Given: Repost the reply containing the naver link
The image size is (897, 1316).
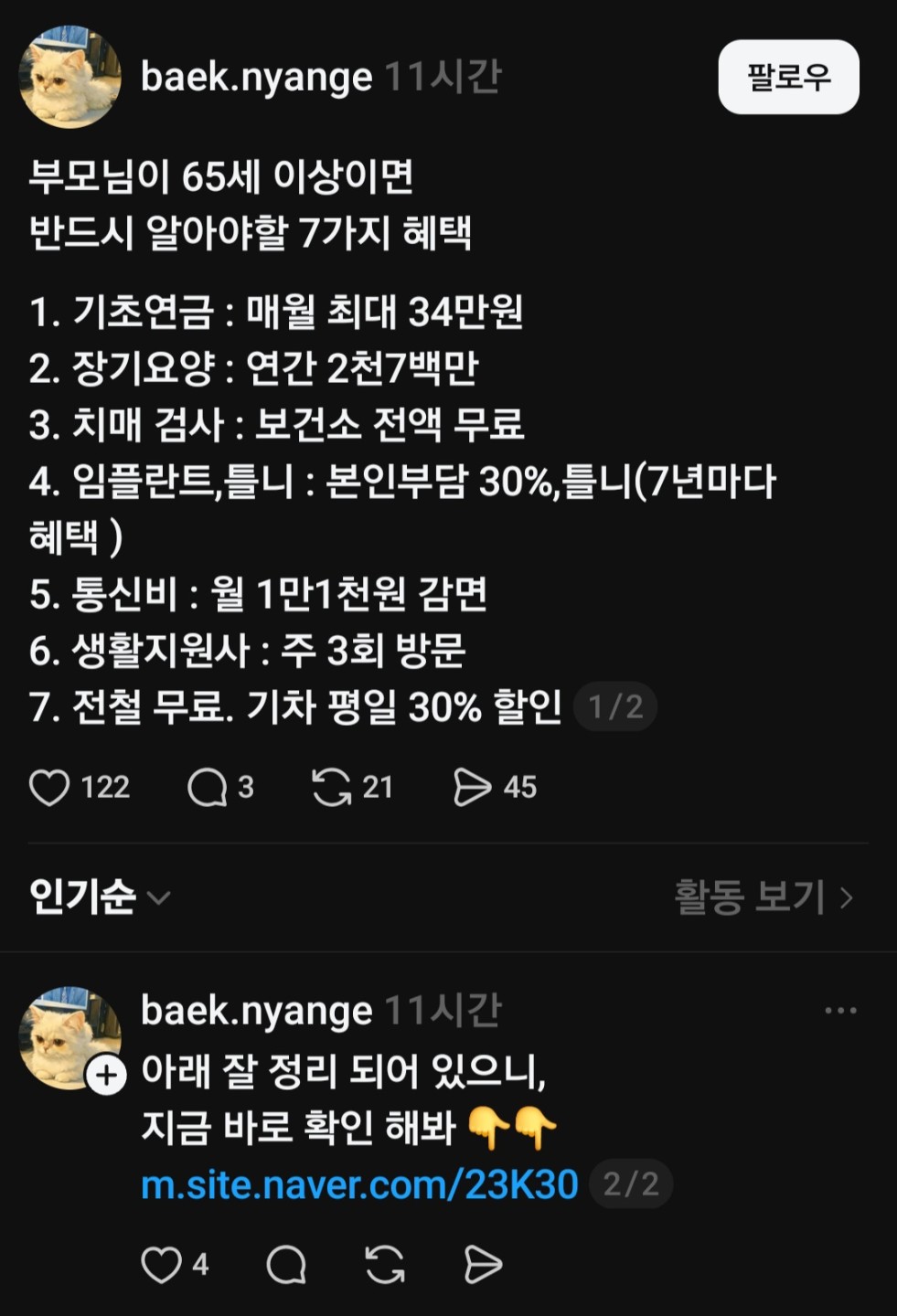Looking at the screenshot, I should click(384, 1266).
